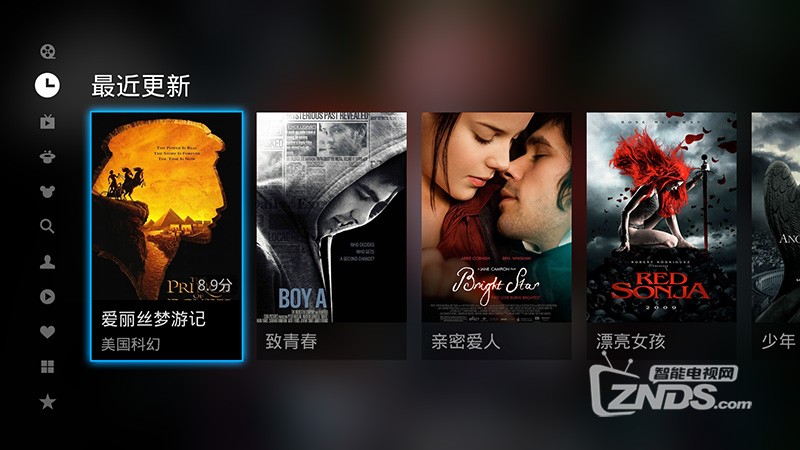Open search from the sidebar
The height and width of the screenshot is (450, 800).
(47, 227)
